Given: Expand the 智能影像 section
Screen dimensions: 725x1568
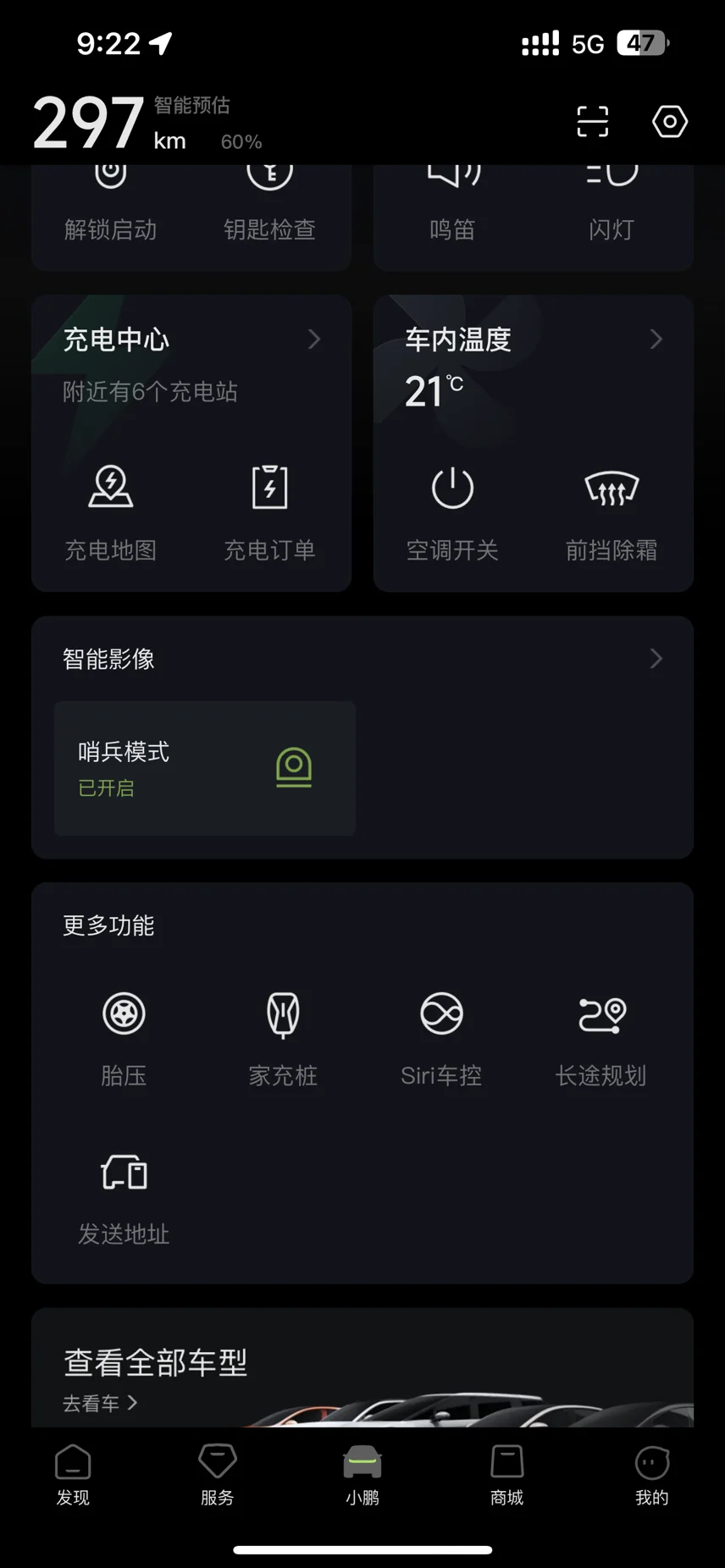Looking at the screenshot, I should click(655, 659).
